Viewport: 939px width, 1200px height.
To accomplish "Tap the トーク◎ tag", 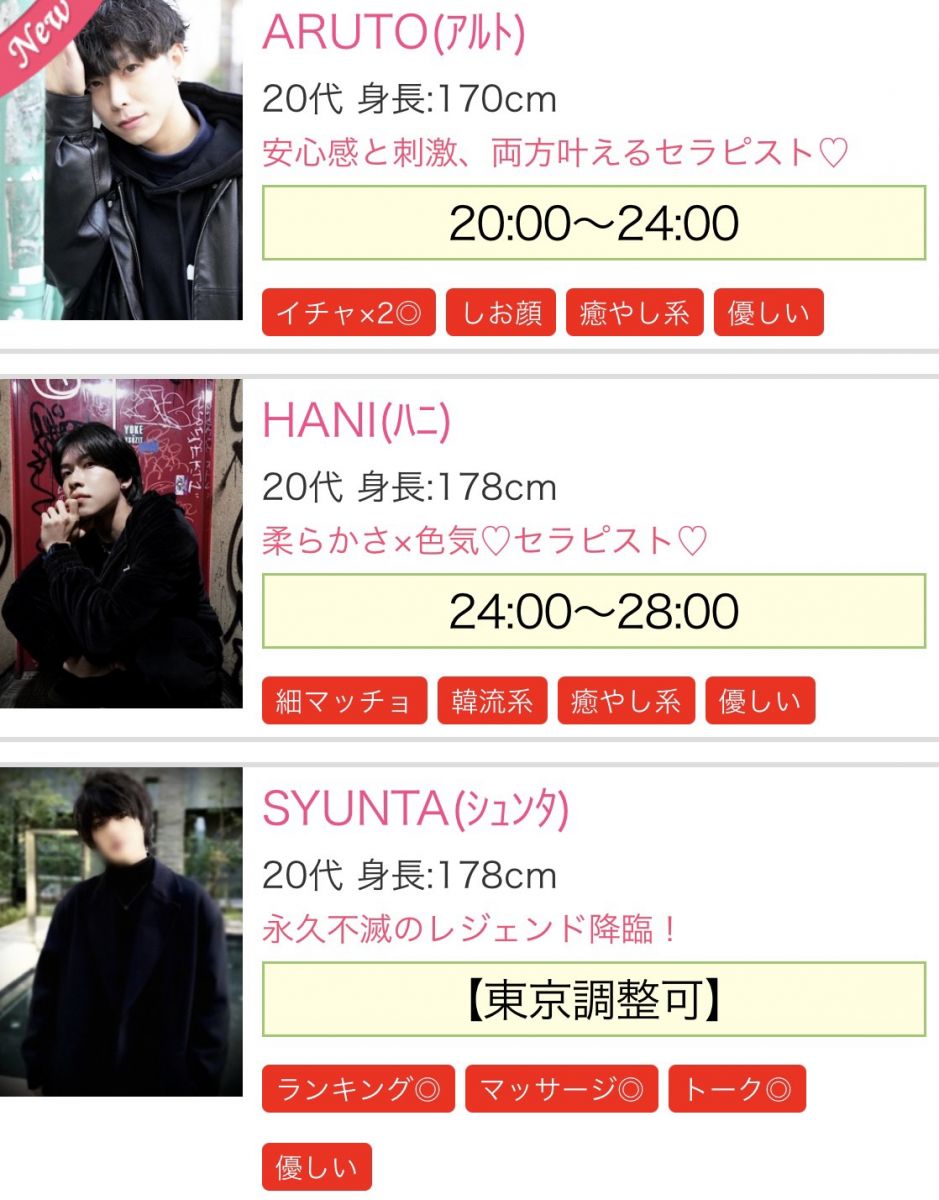I will click(x=737, y=1089).
